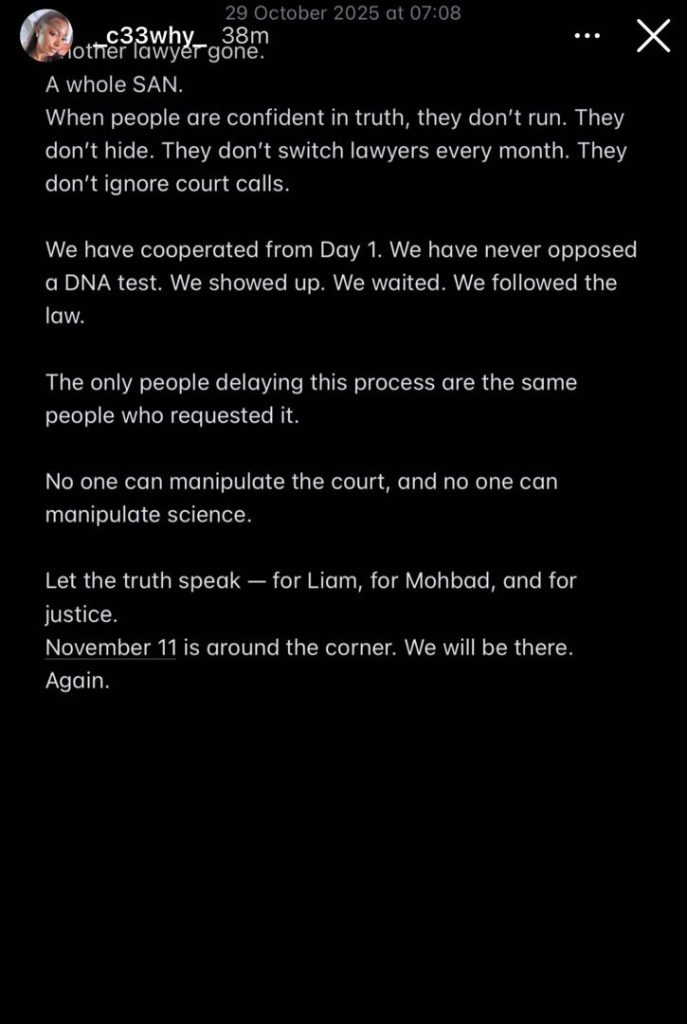Image resolution: width=687 pixels, height=1024 pixels.
Task: Tap the underlined November 11 date
Action: coord(111,648)
